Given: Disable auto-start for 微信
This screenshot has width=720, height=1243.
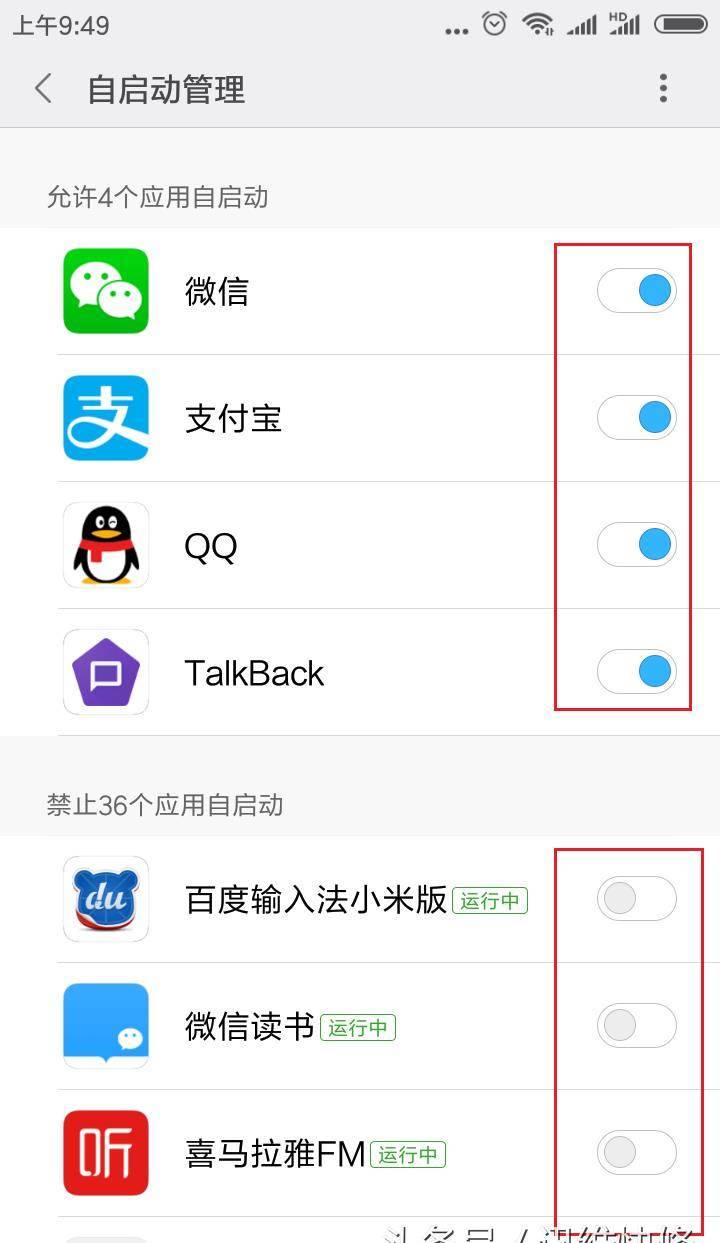Looking at the screenshot, I should point(637,291).
